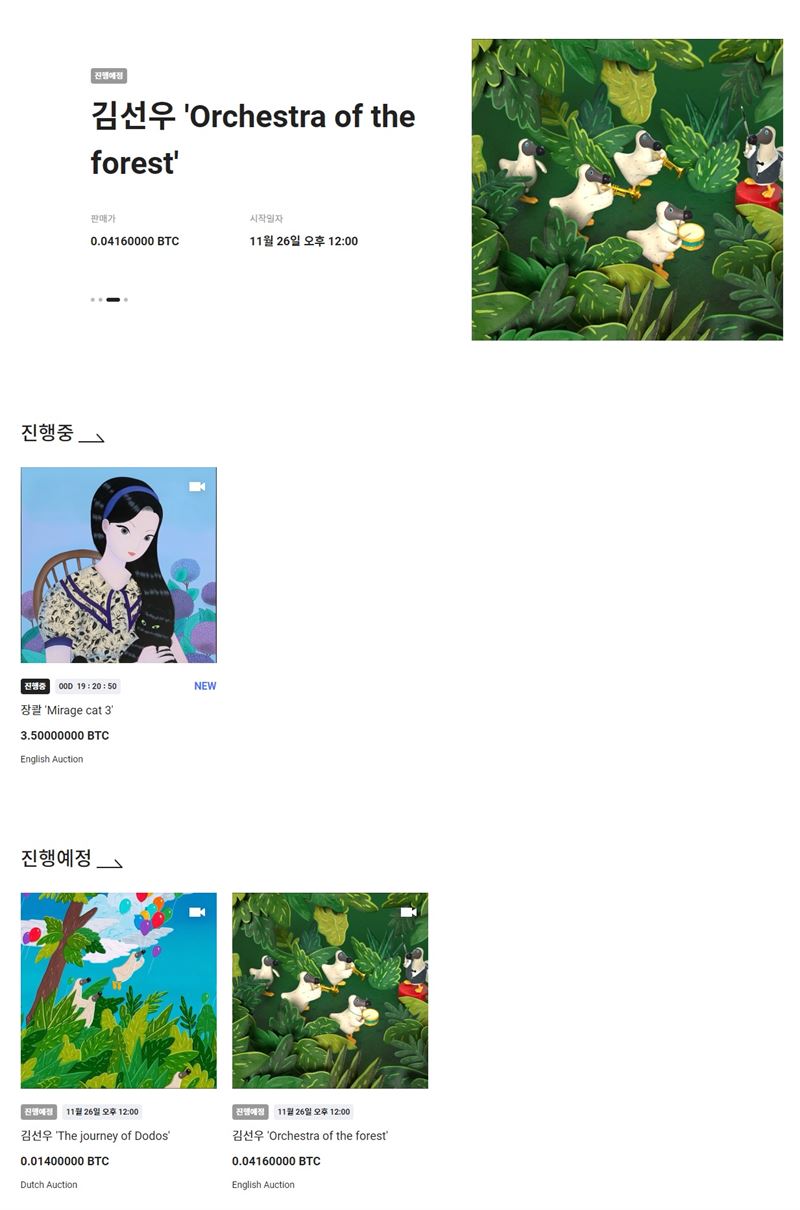Open the 진행예정 section arrow link
This screenshot has height=1210, width=800.
109,861
